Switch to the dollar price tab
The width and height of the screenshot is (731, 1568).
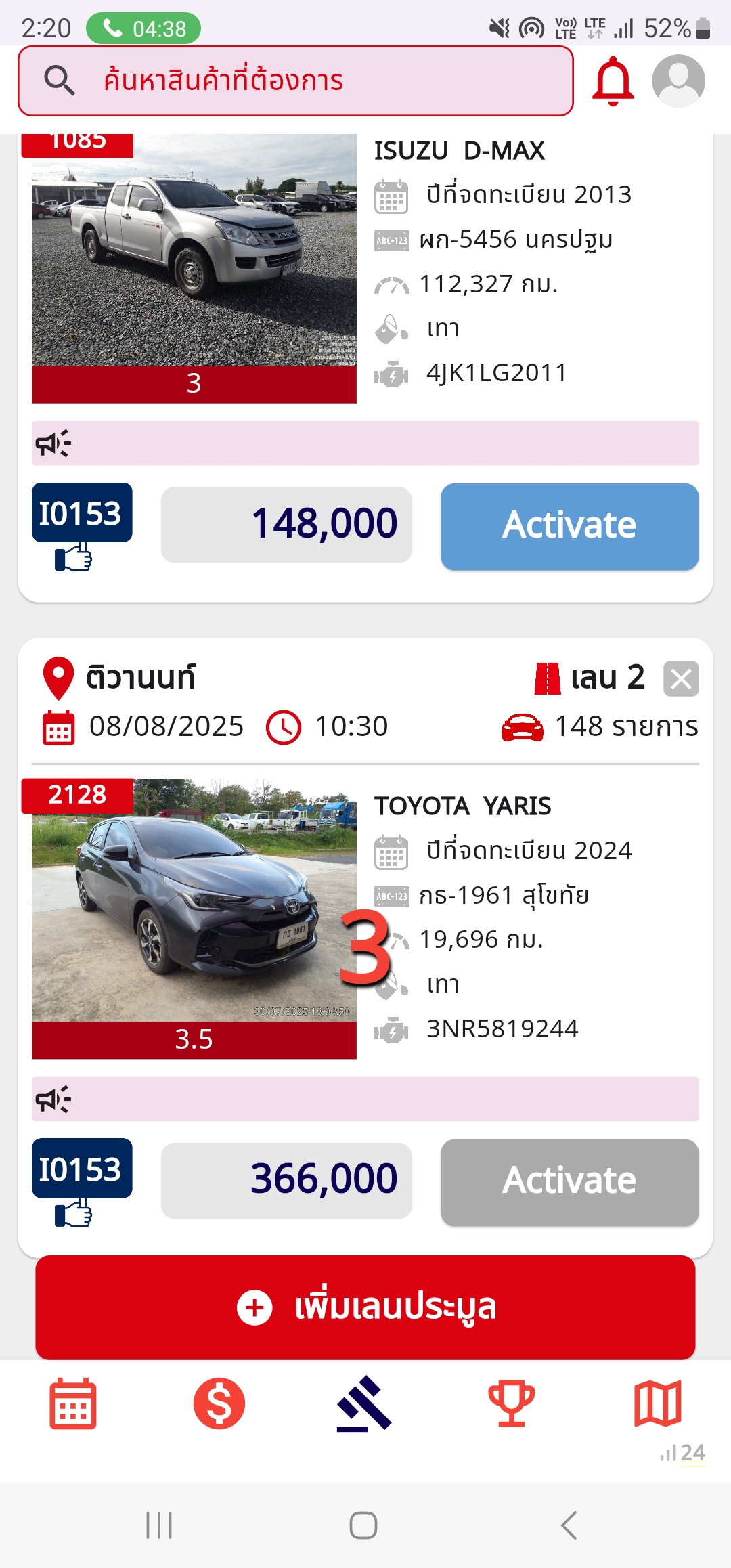[x=219, y=1404]
